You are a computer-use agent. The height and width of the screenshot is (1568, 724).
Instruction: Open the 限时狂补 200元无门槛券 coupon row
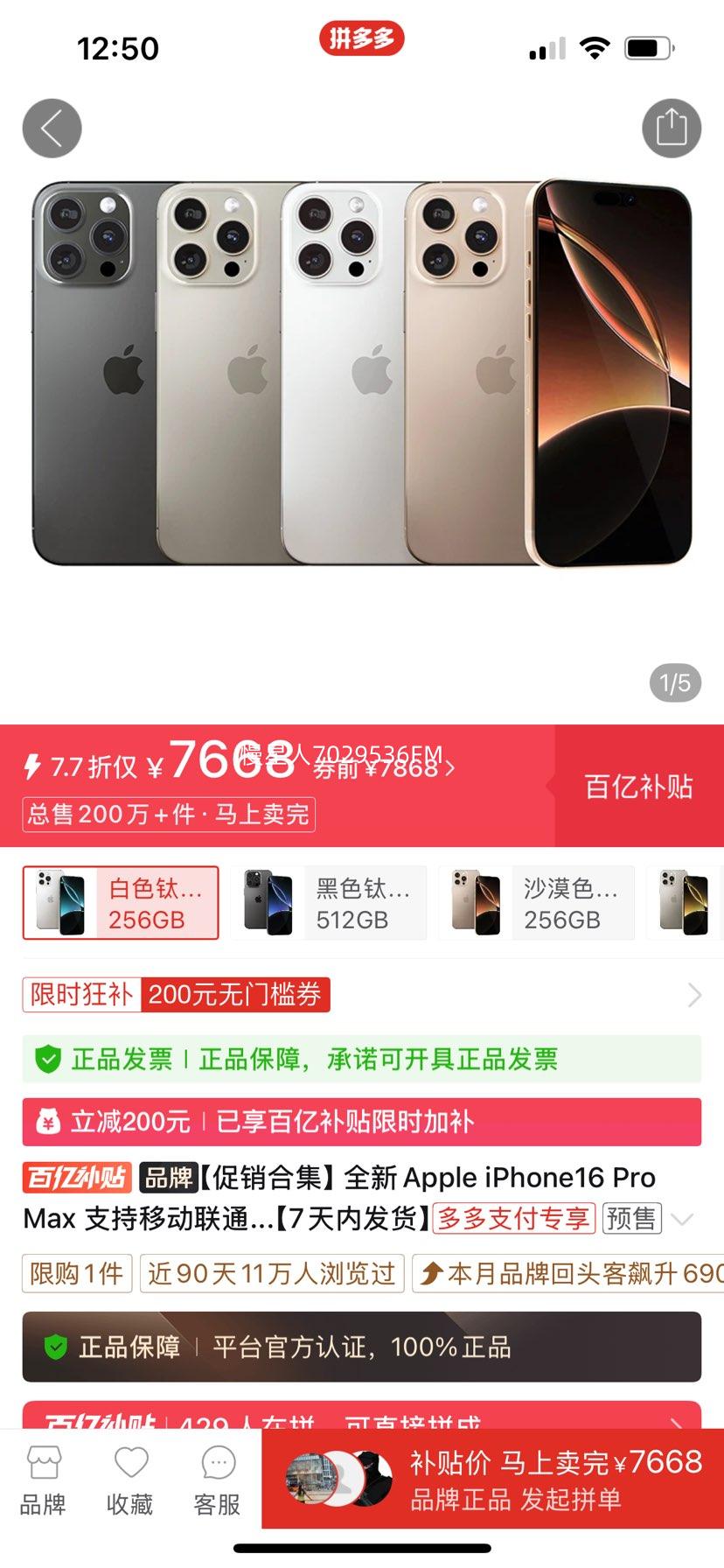361,995
